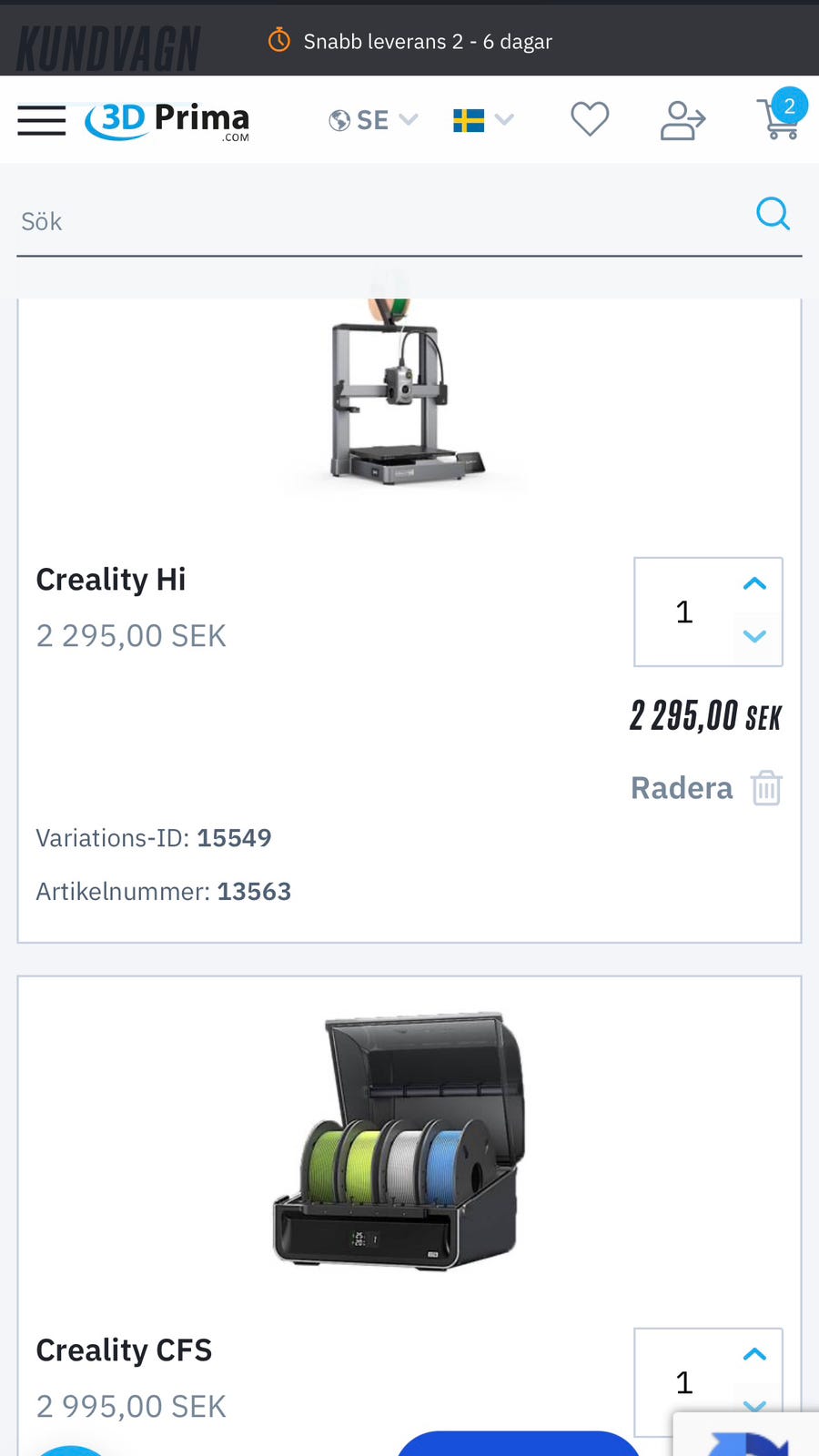
Task: Focus the Sök search field
Action: coord(382,221)
